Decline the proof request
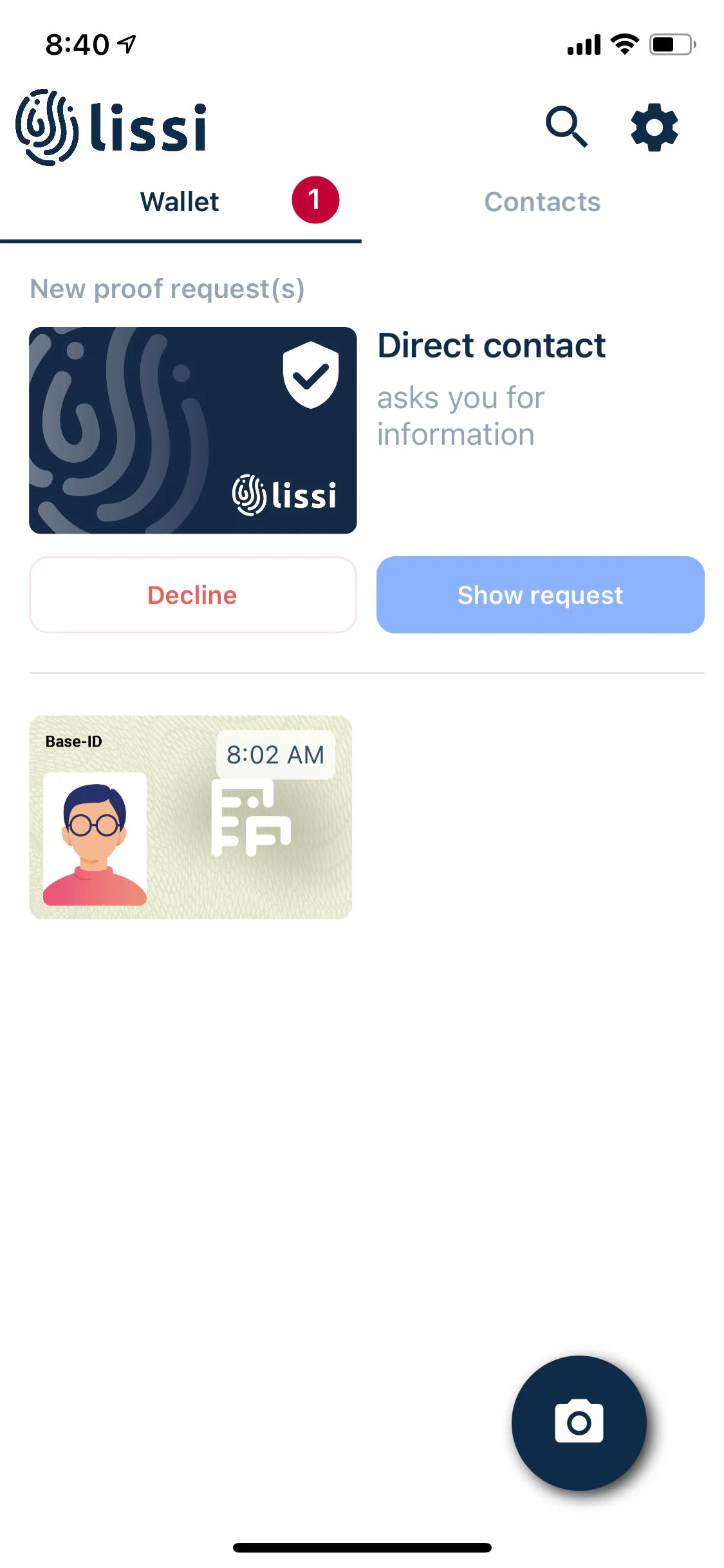 (x=192, y=595)
